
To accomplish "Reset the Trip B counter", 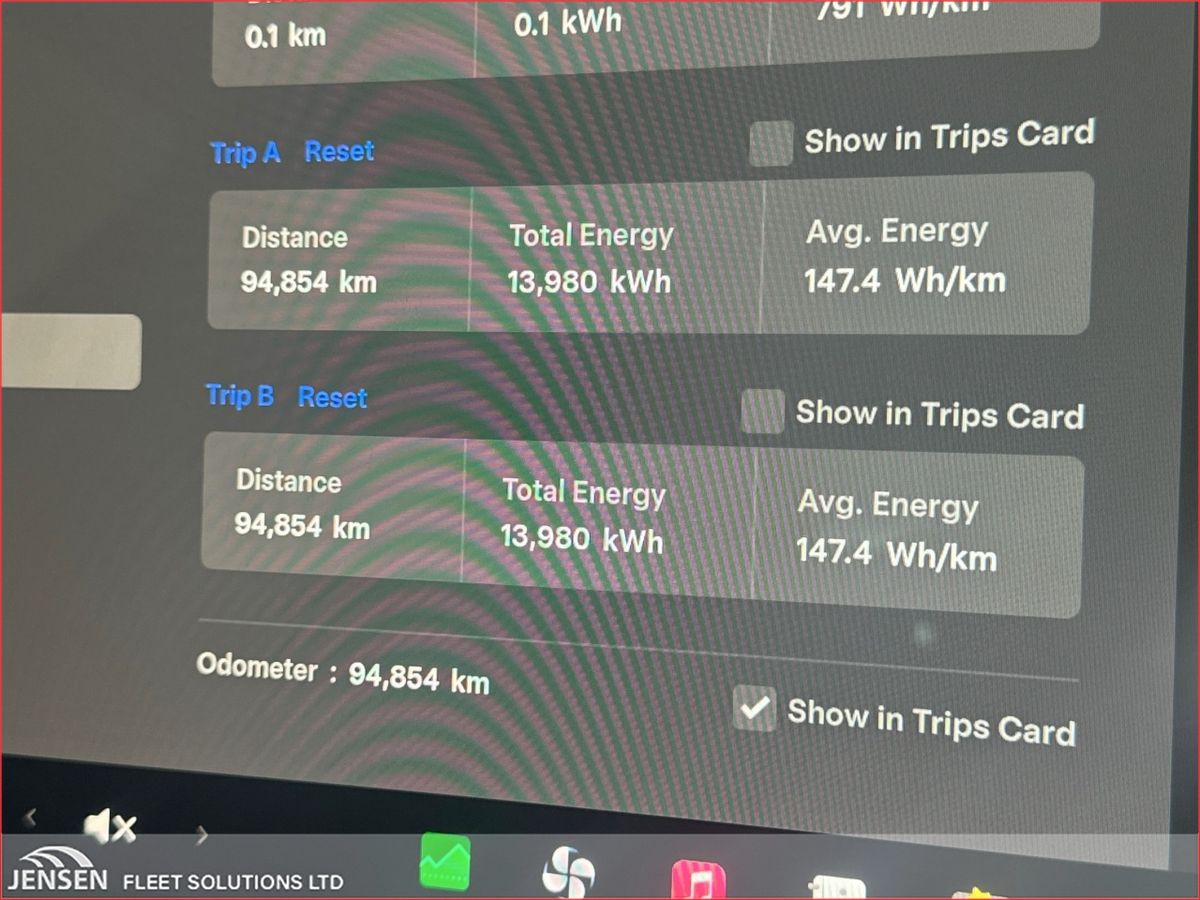I will [x=332, y=397].
